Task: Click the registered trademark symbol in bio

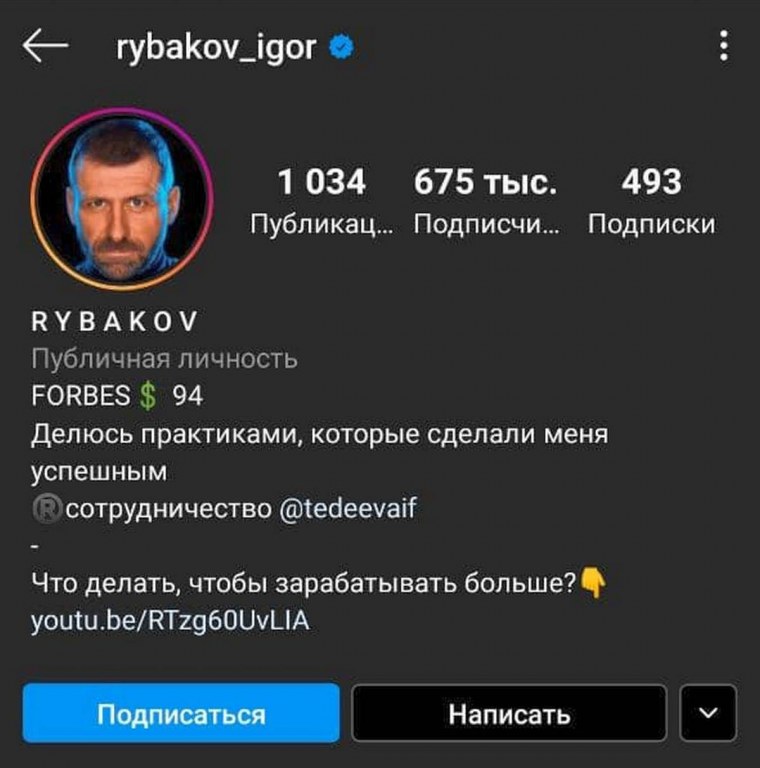Action: [46, 508]
